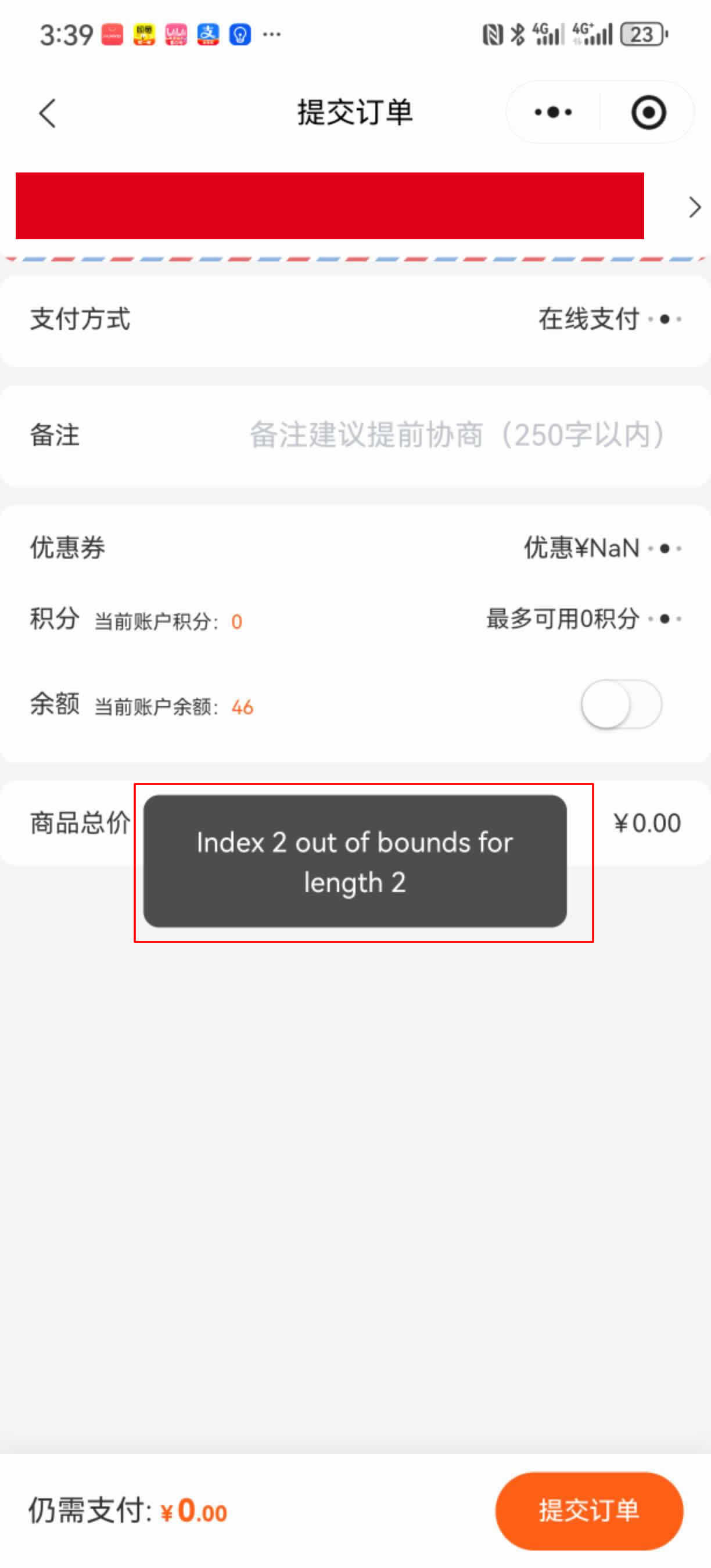Tap the blue lightbulb notification icon
This screenshot has height=1568, width=711.
pos(240,35)
